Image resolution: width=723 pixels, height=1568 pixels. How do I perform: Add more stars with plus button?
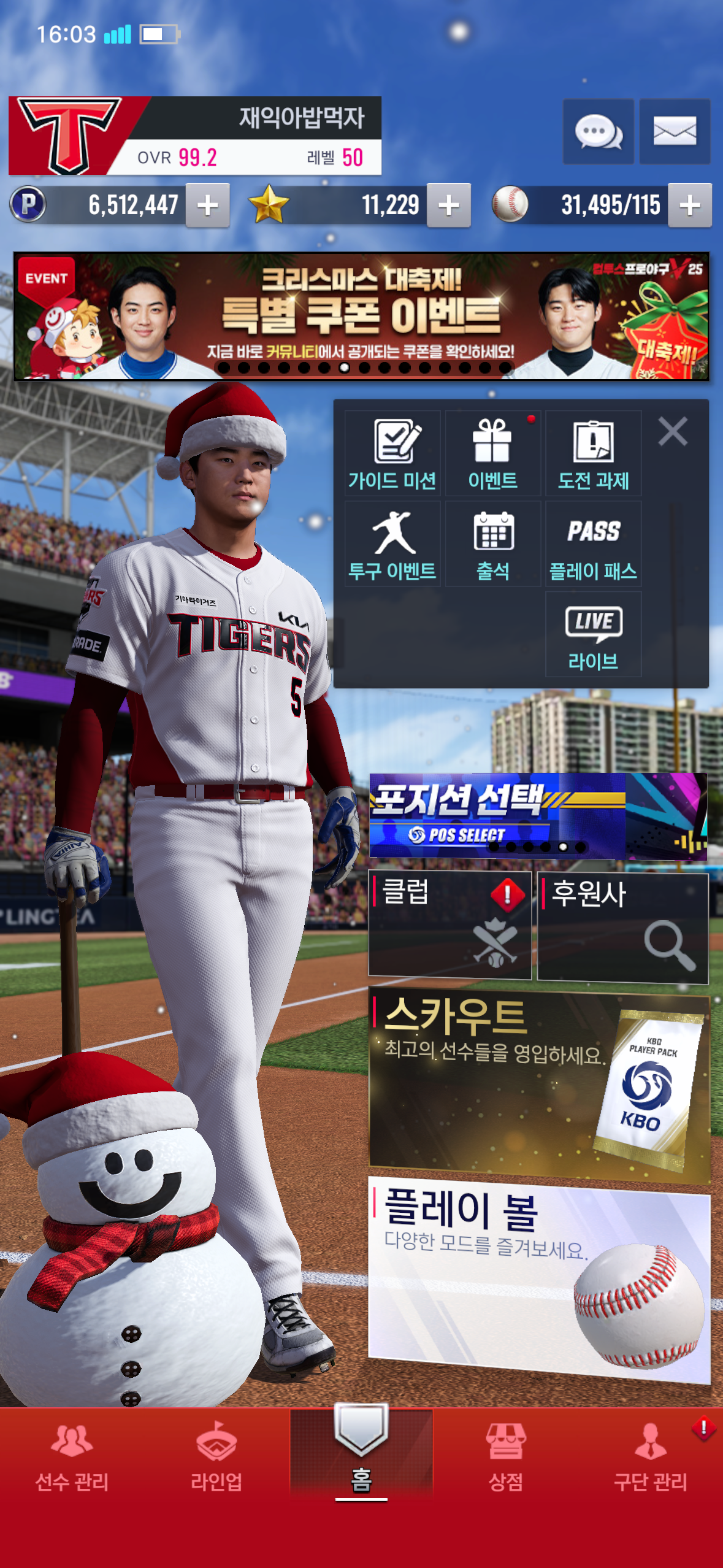pos(449,206)
